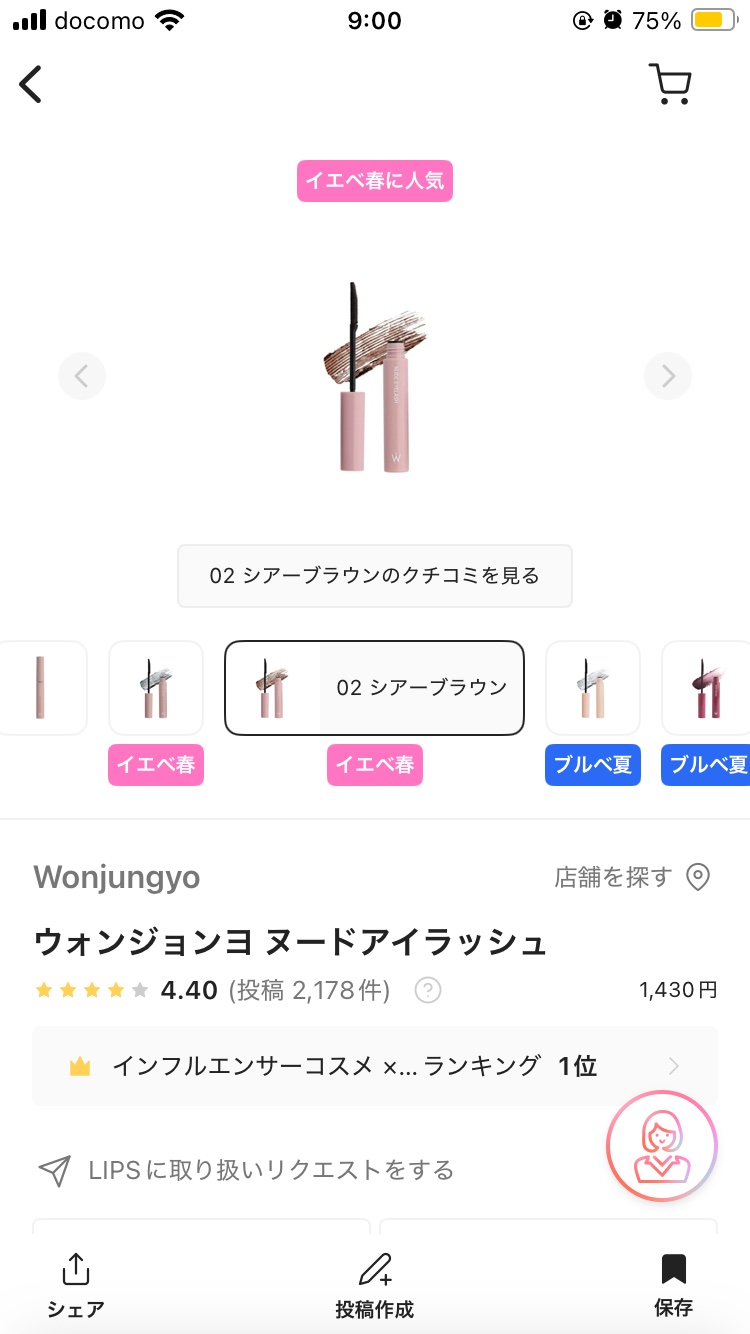The image size is (750, 1334).
Task: Tap the star rating showing 4.40
Action: [88, 990]
